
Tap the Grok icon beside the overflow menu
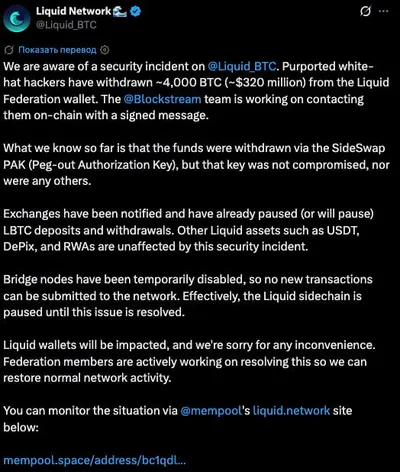pos(365,11)
